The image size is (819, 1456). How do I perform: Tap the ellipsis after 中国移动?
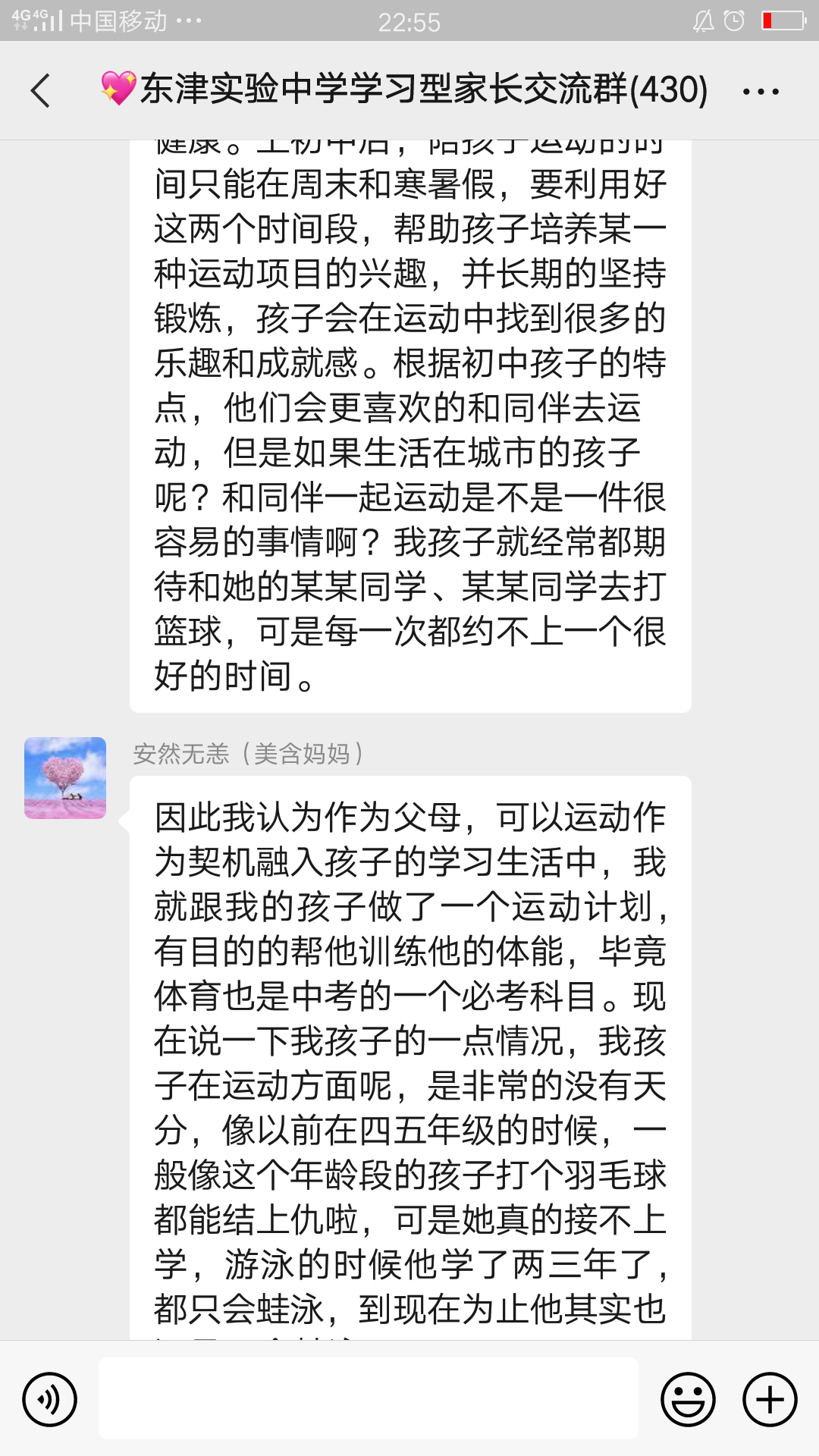pos(190,23)
